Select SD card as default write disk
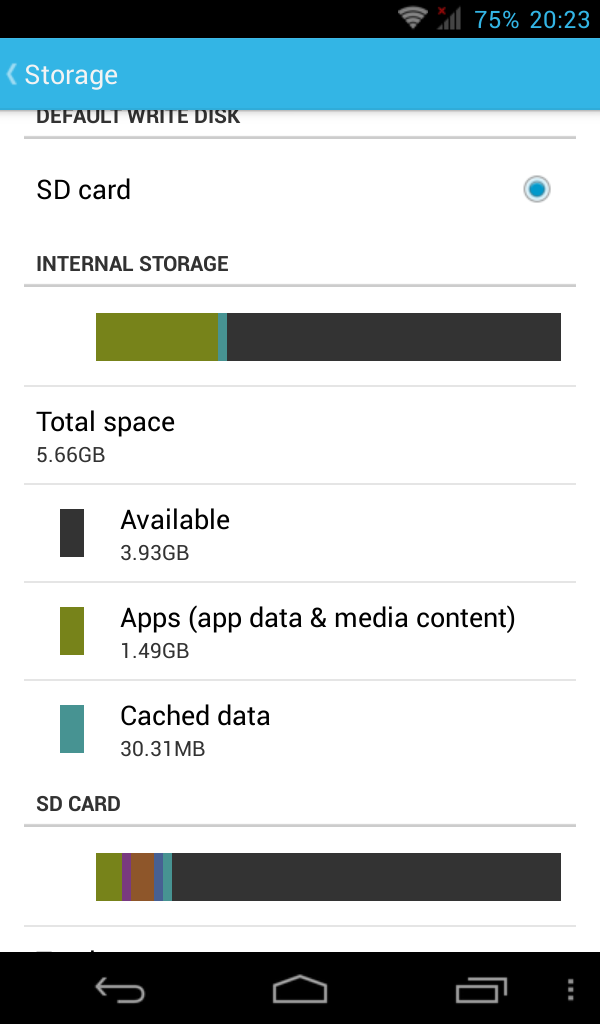Image resolution: width=600 pixels, height=1024 pixels. (x=300, y=189)
